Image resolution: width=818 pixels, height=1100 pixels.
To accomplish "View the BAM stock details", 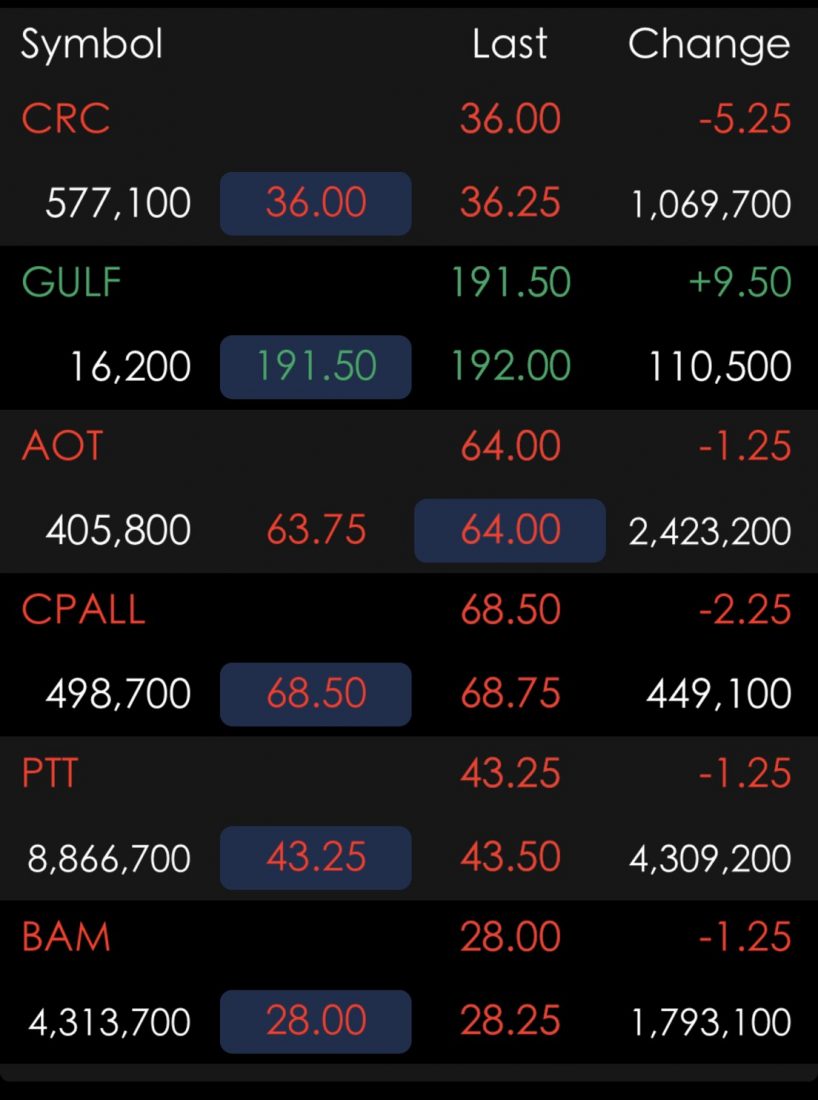I will pyautogui.click(x=66, y=938).
